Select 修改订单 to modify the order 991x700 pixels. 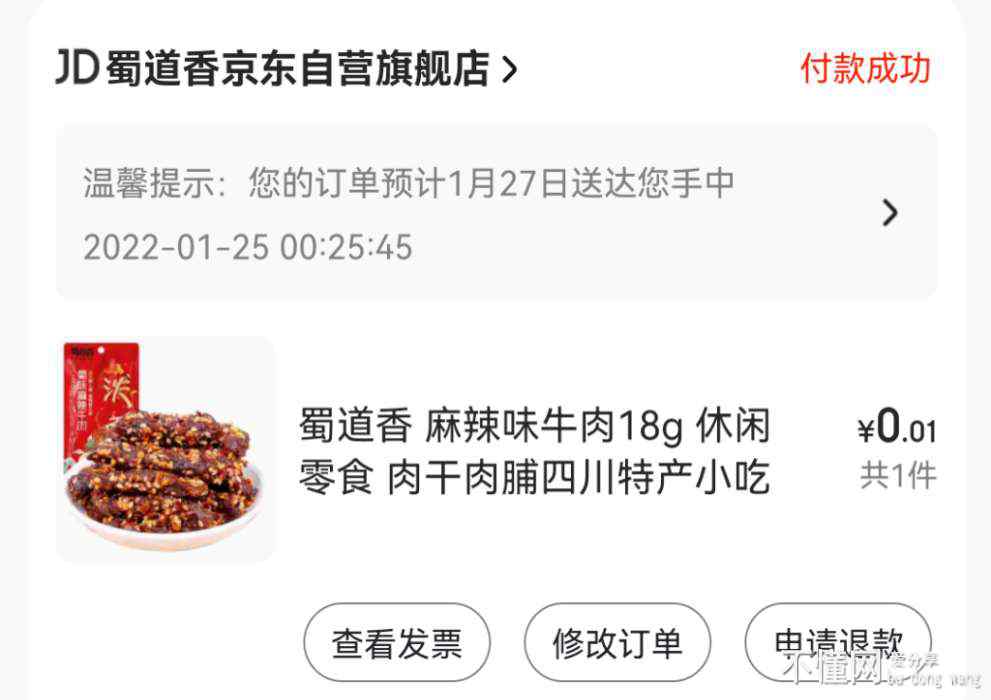(617, 644)
